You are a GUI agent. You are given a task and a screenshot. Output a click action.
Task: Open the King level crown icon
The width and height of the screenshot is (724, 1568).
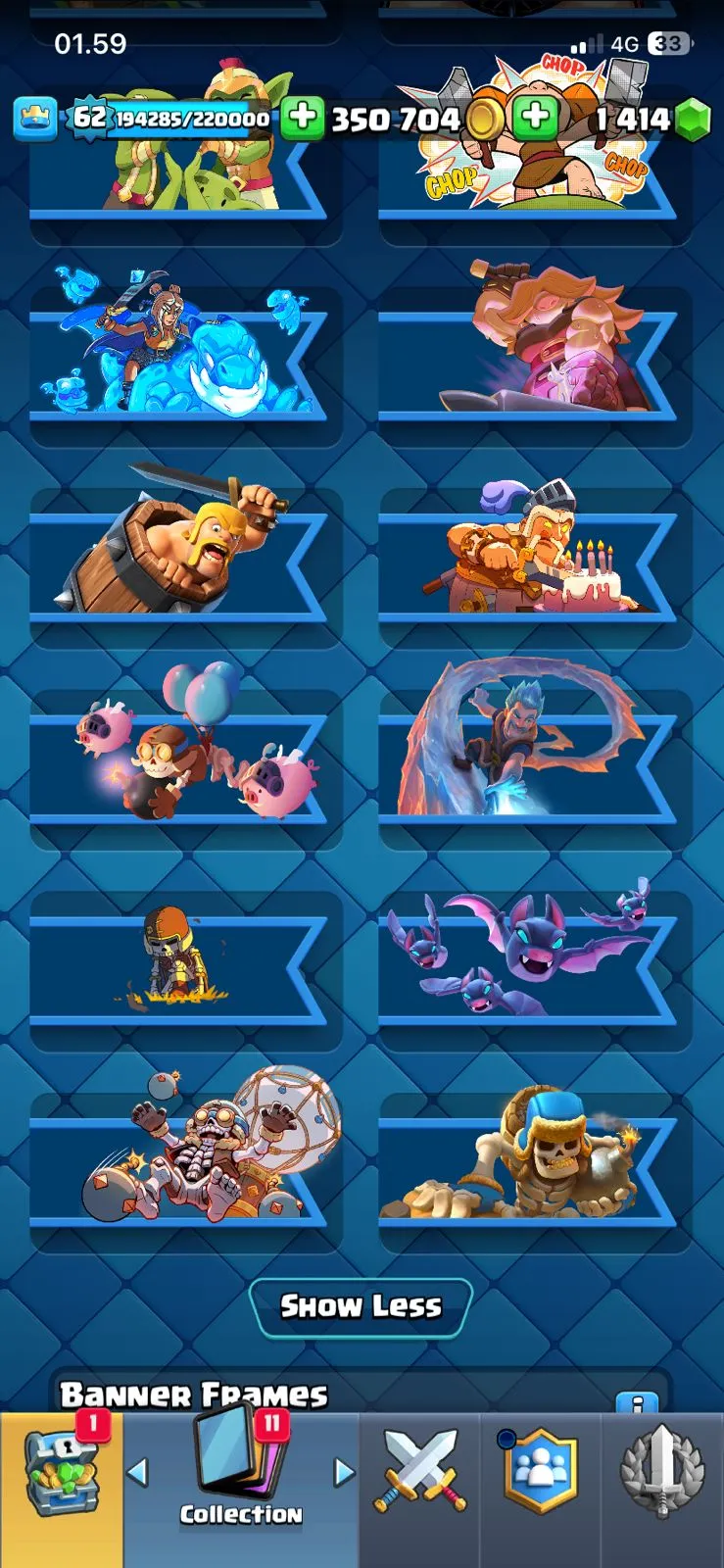[35, 120]
